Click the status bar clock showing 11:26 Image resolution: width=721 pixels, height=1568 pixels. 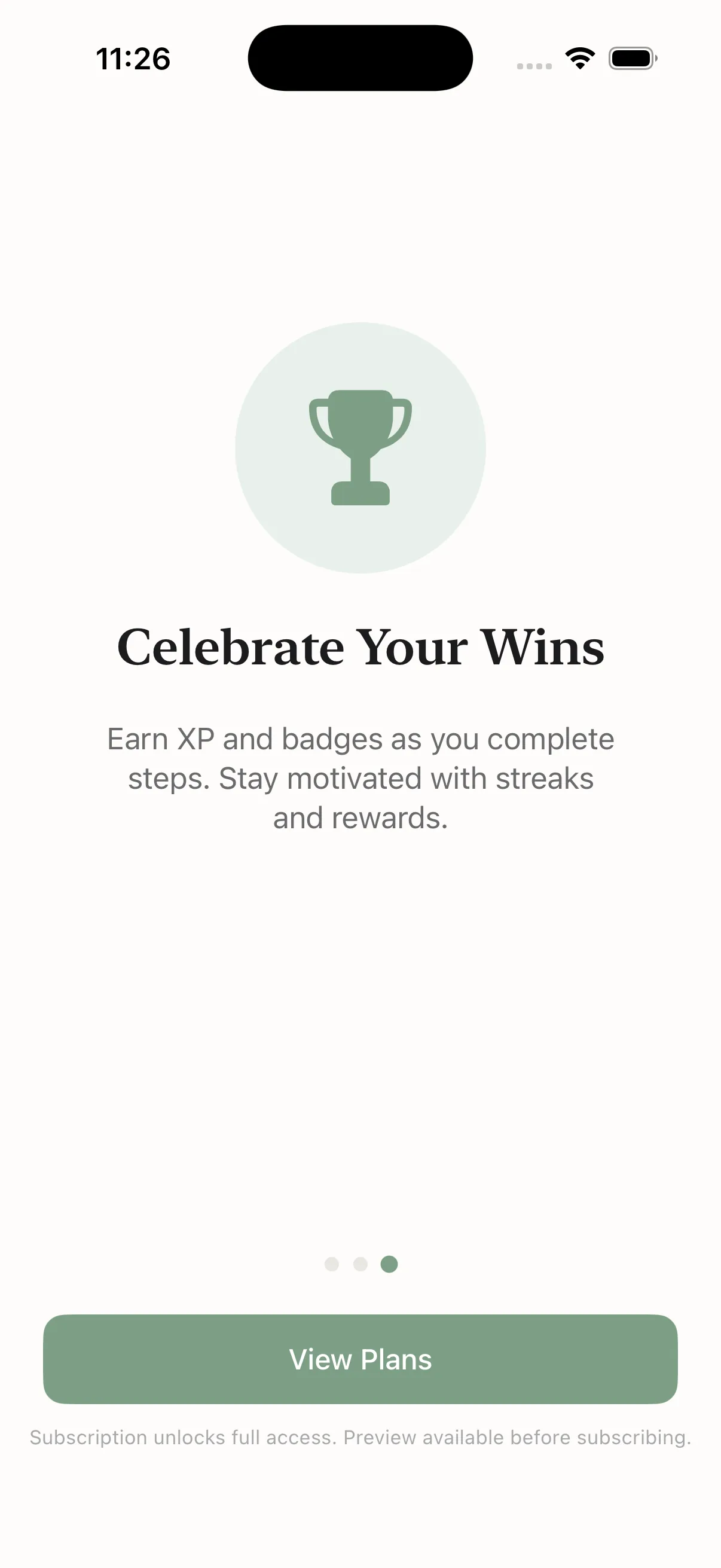[133, 59]
